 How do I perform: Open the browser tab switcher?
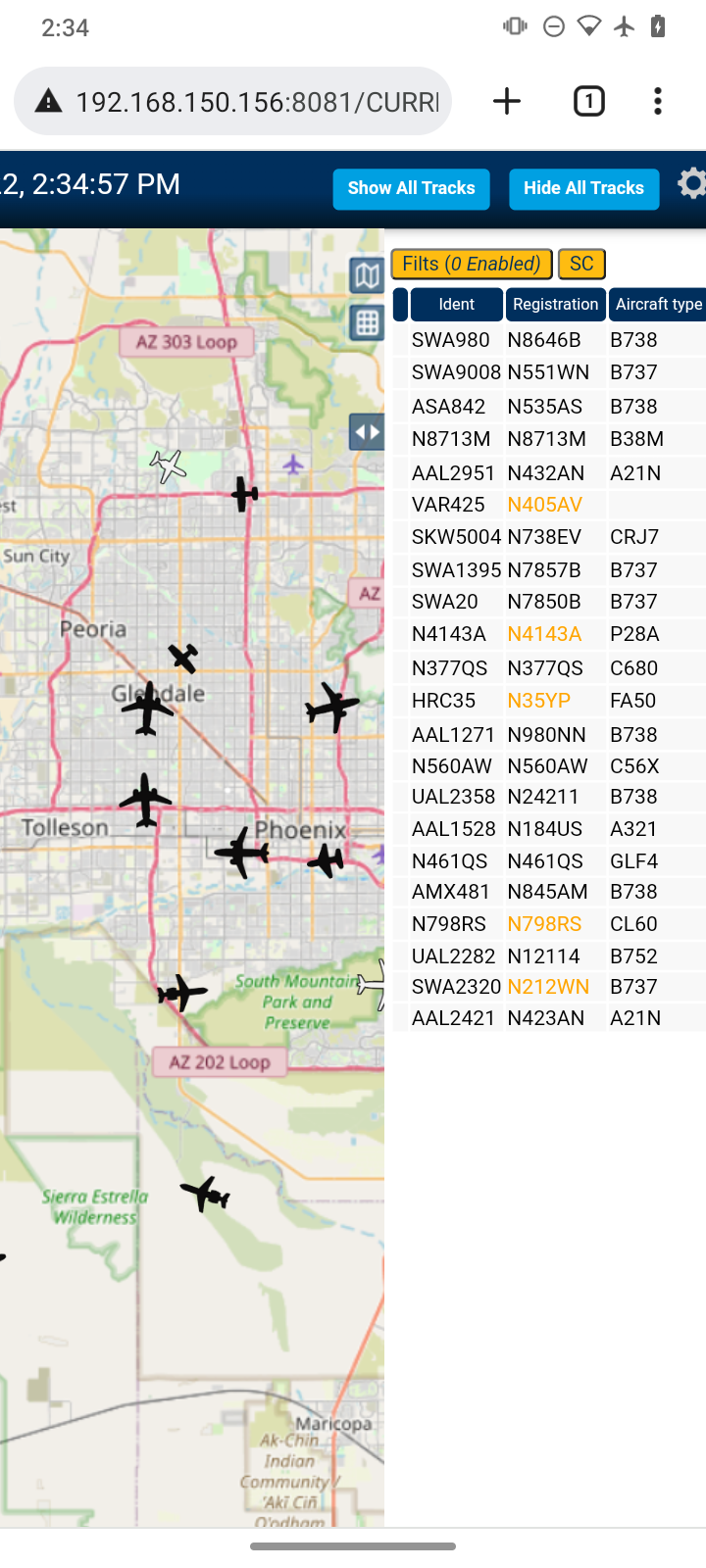(x=589, y=101)
